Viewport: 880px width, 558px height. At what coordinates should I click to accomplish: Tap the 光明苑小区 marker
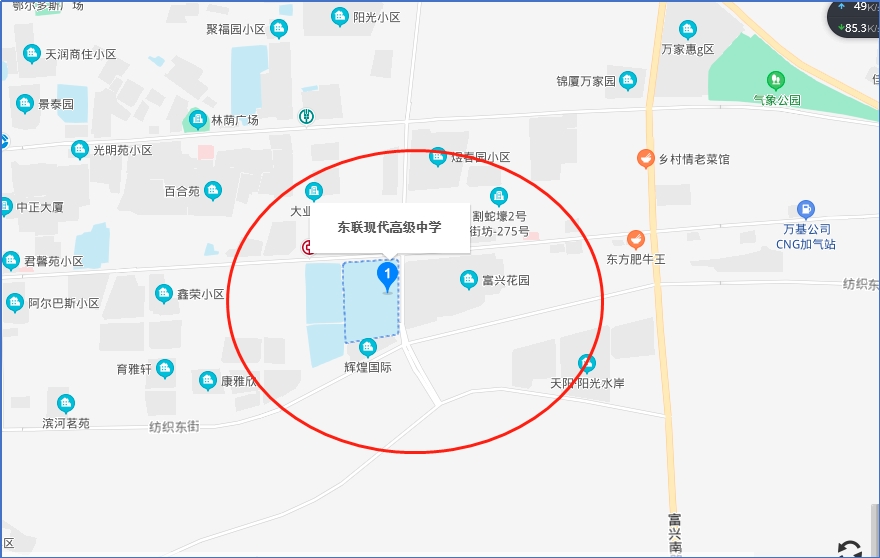pyautogui.click(x=80, y=150)
